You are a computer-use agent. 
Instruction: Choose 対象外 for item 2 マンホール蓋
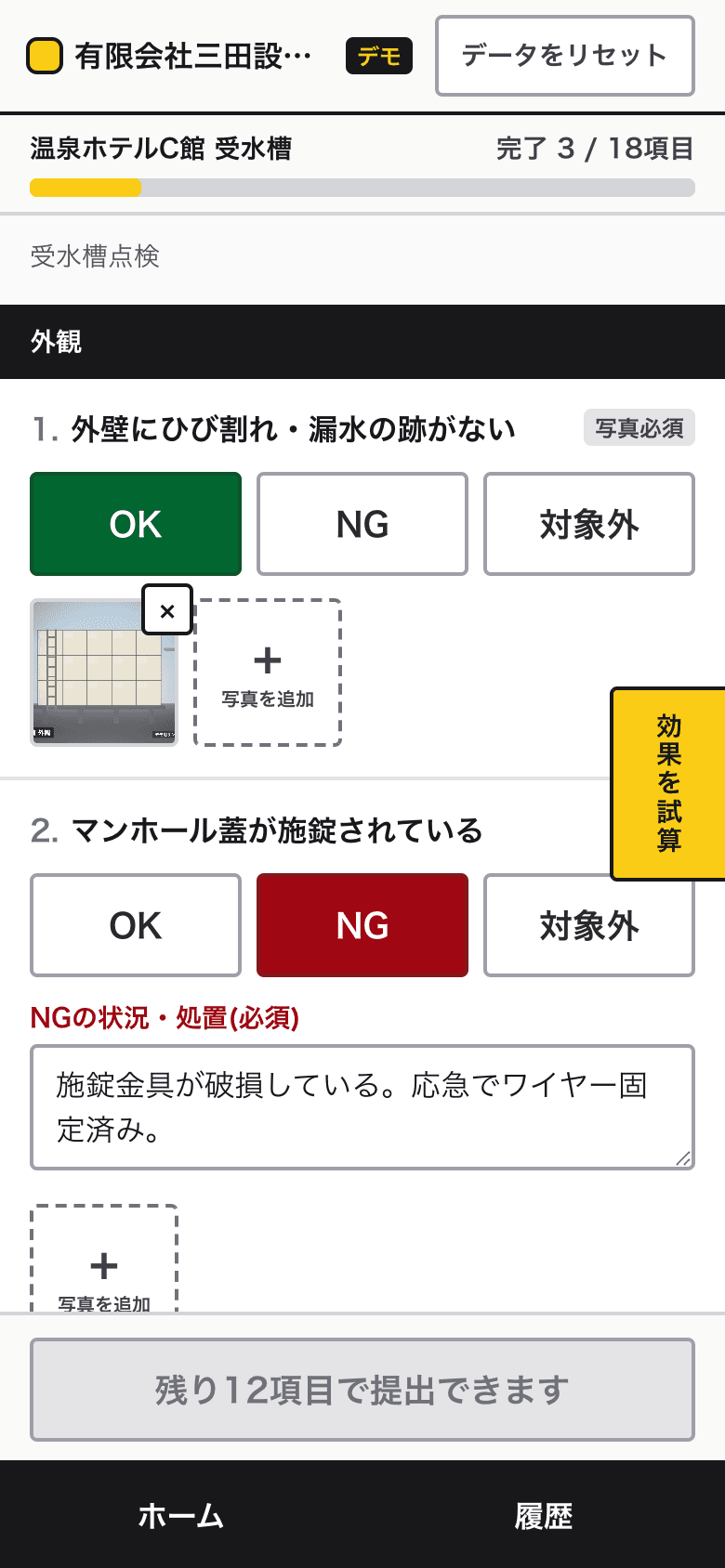coord(589,925)
